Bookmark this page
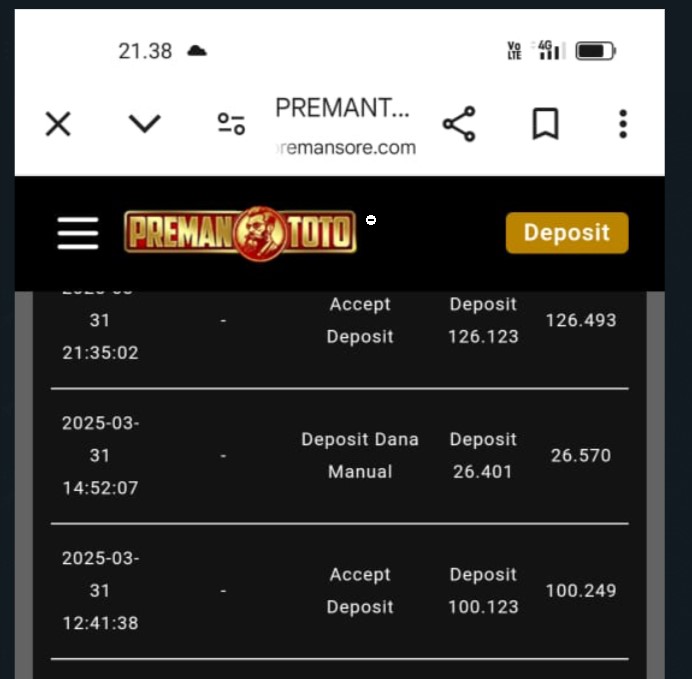Screen dimensions: 692x679 [x=545, y=124]
